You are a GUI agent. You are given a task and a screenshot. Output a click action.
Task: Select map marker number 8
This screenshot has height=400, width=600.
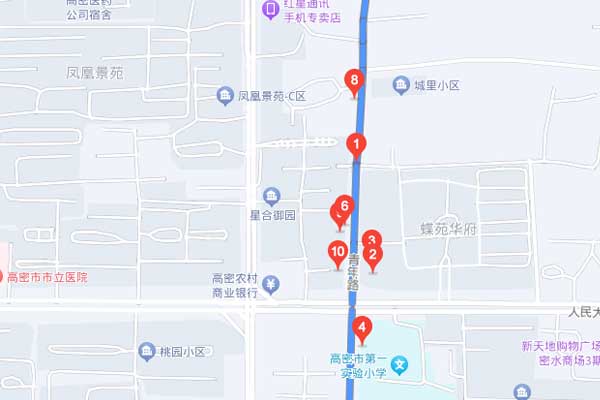(353, 80)
